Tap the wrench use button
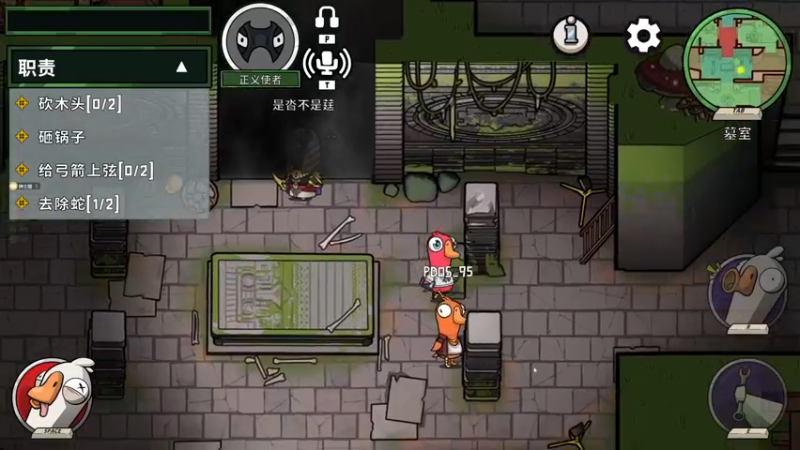The width and height of the screenshot is (800, 450). click(x=747, y=397)
